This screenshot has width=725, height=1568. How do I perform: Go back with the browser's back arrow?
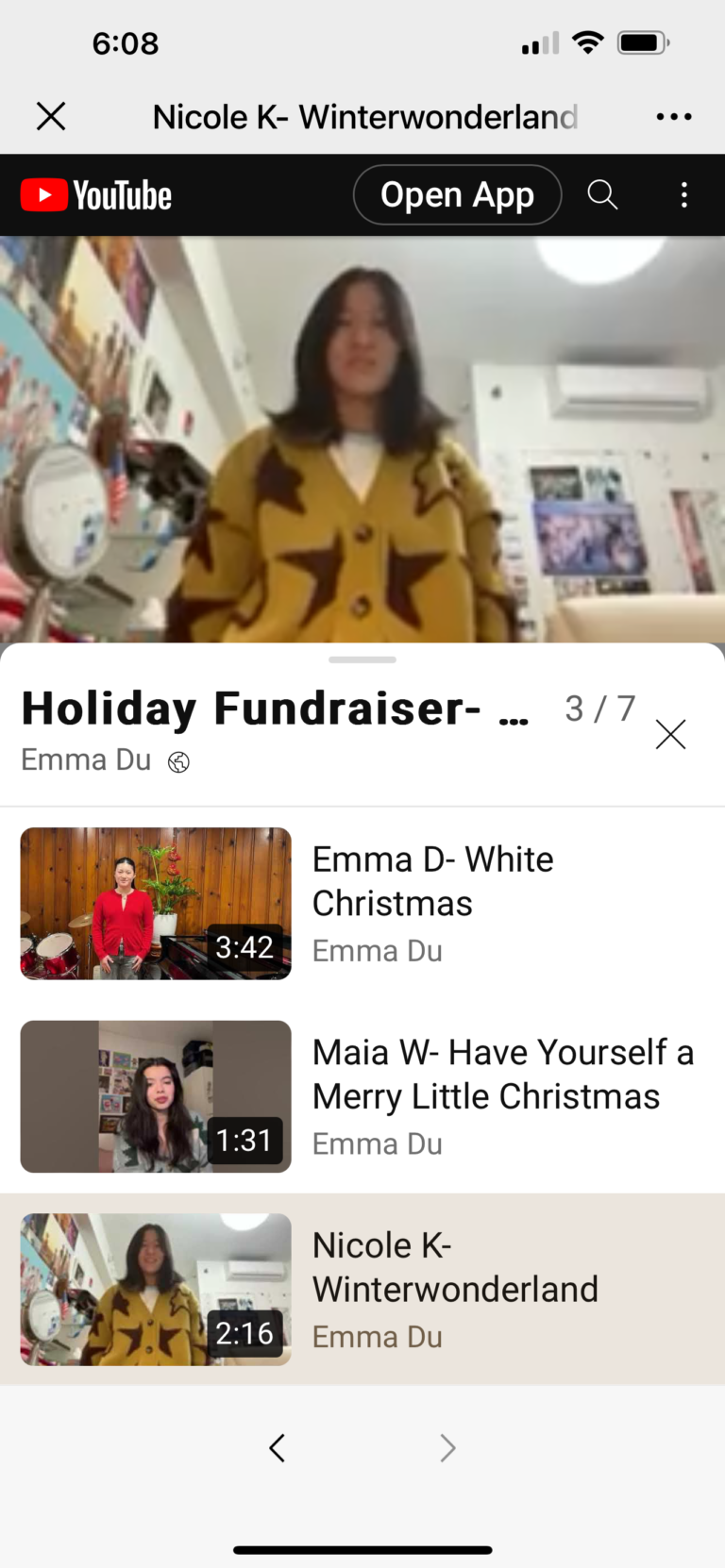(x=277, y=1448)
